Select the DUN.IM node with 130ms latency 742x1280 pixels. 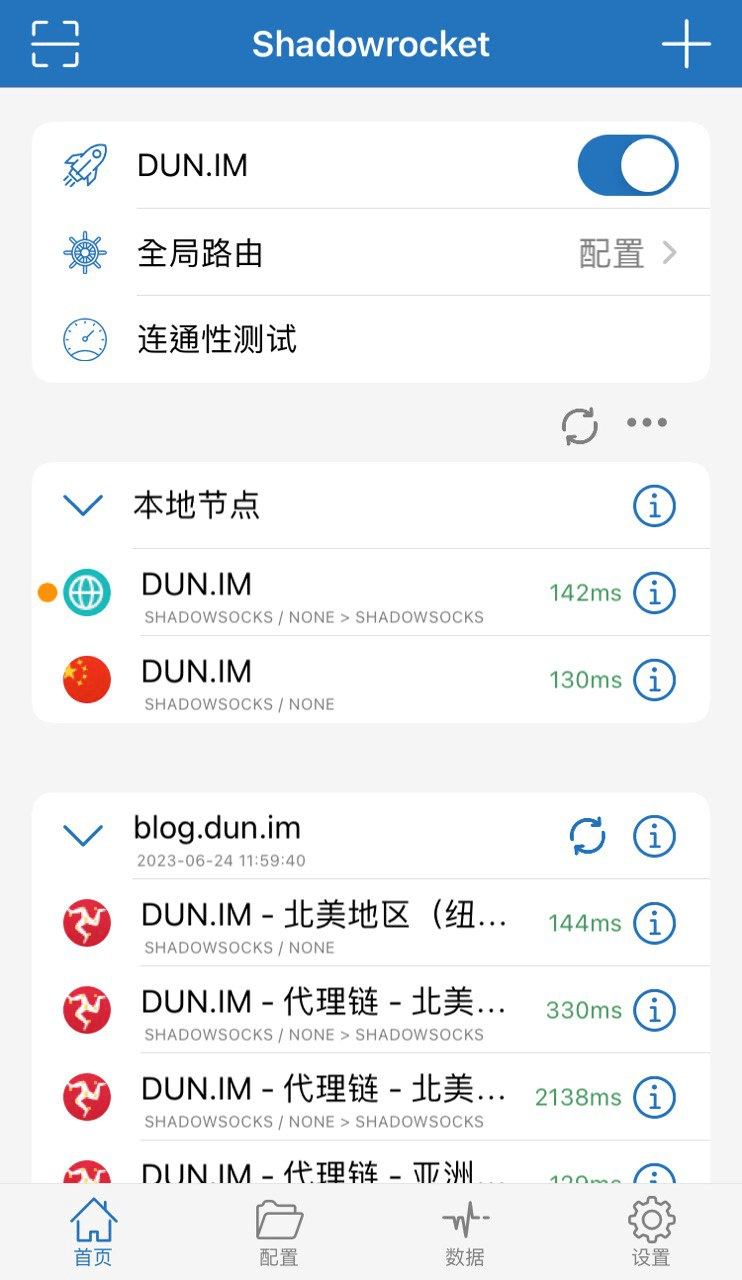pos(300,680)
